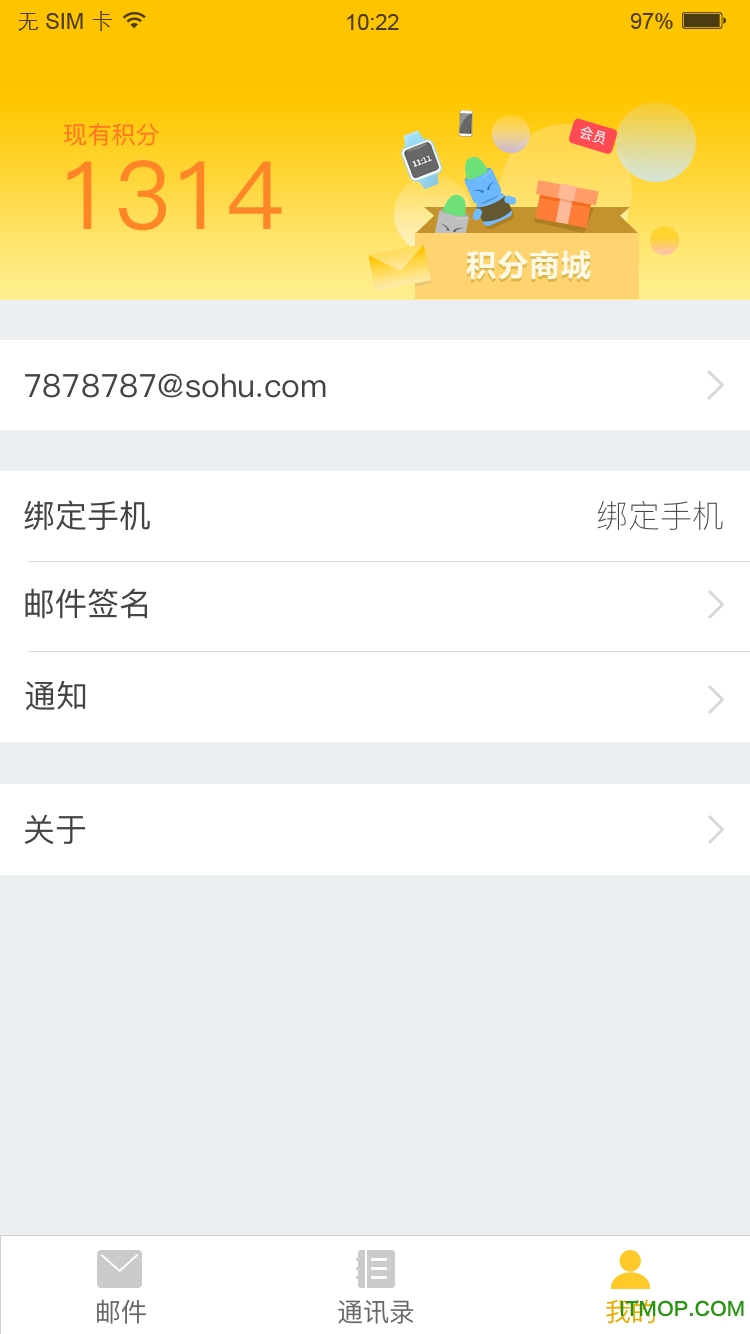The image size is (750, 1334).
Task: Switch to the 通讯录 contacts tab
Action: (376, 1286)
